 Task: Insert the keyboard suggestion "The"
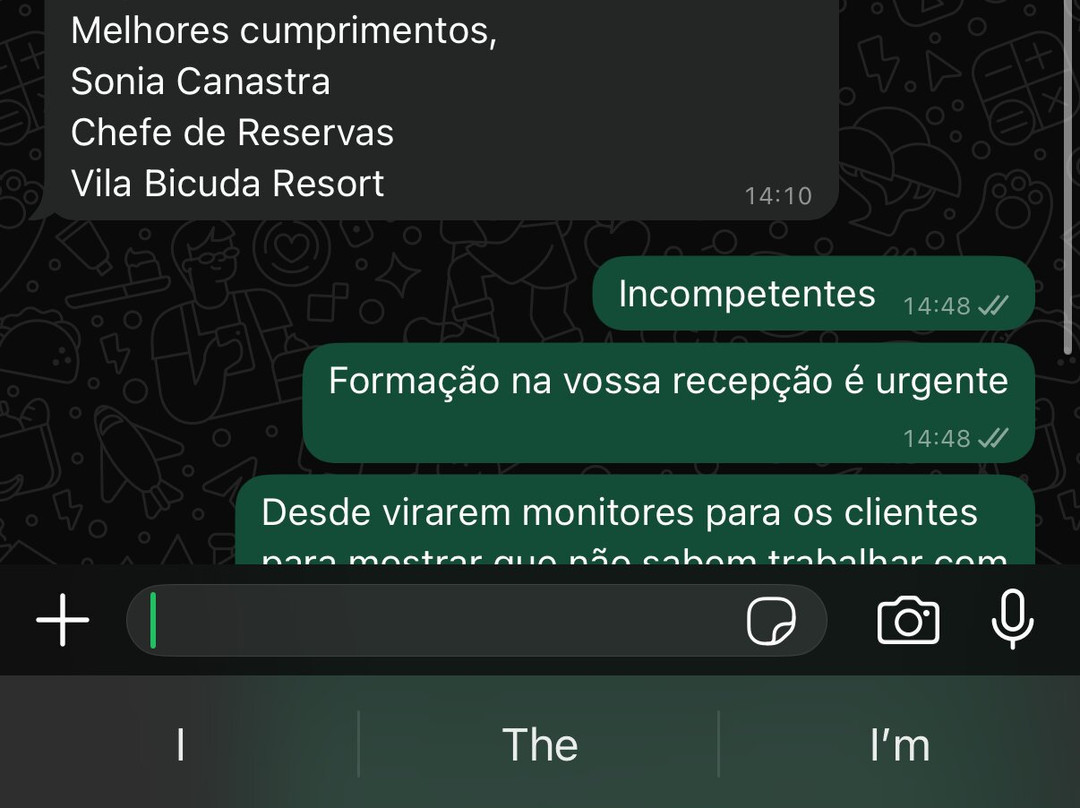[539, 745]
